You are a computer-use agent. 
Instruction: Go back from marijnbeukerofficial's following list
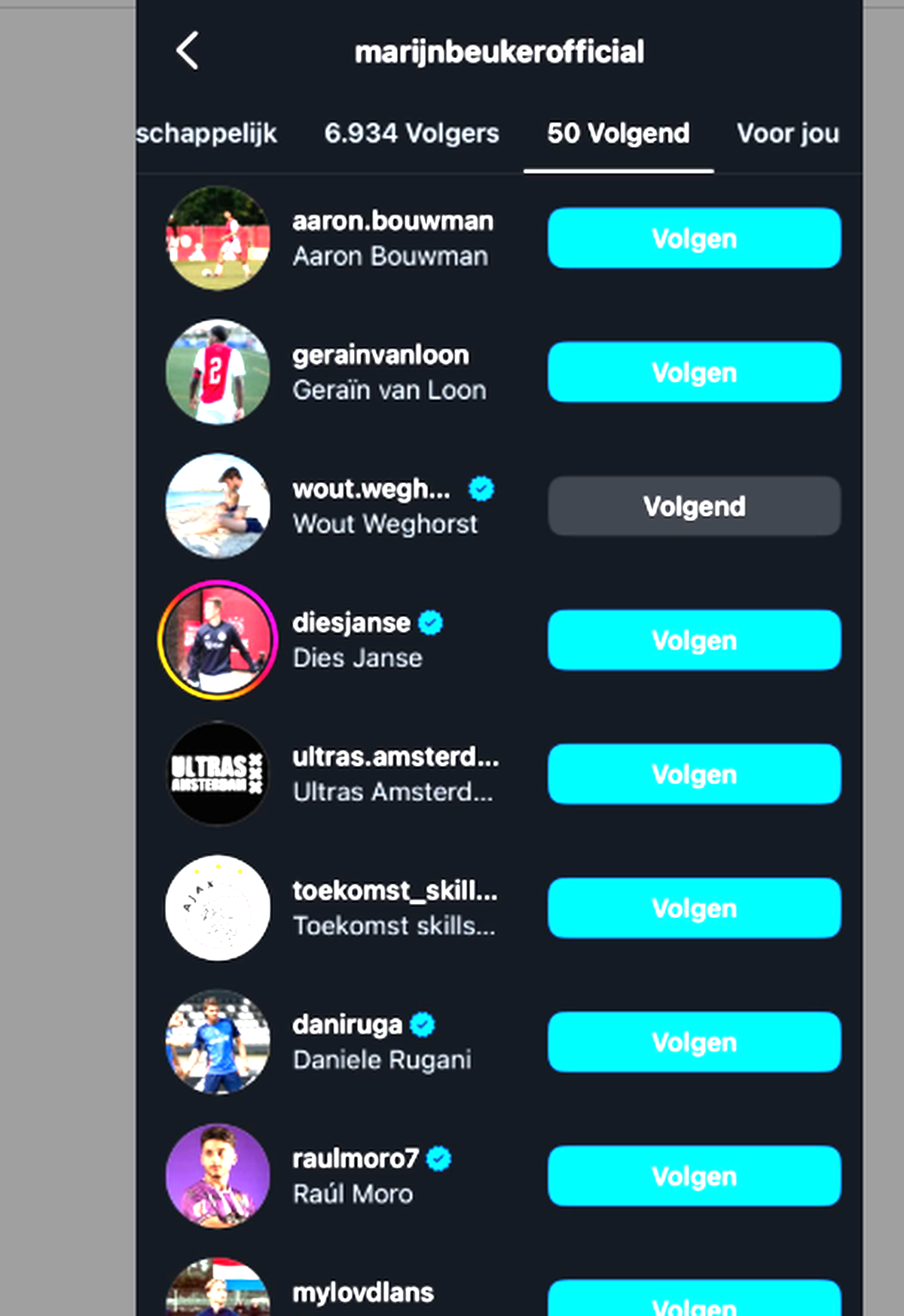click(187, 51)
